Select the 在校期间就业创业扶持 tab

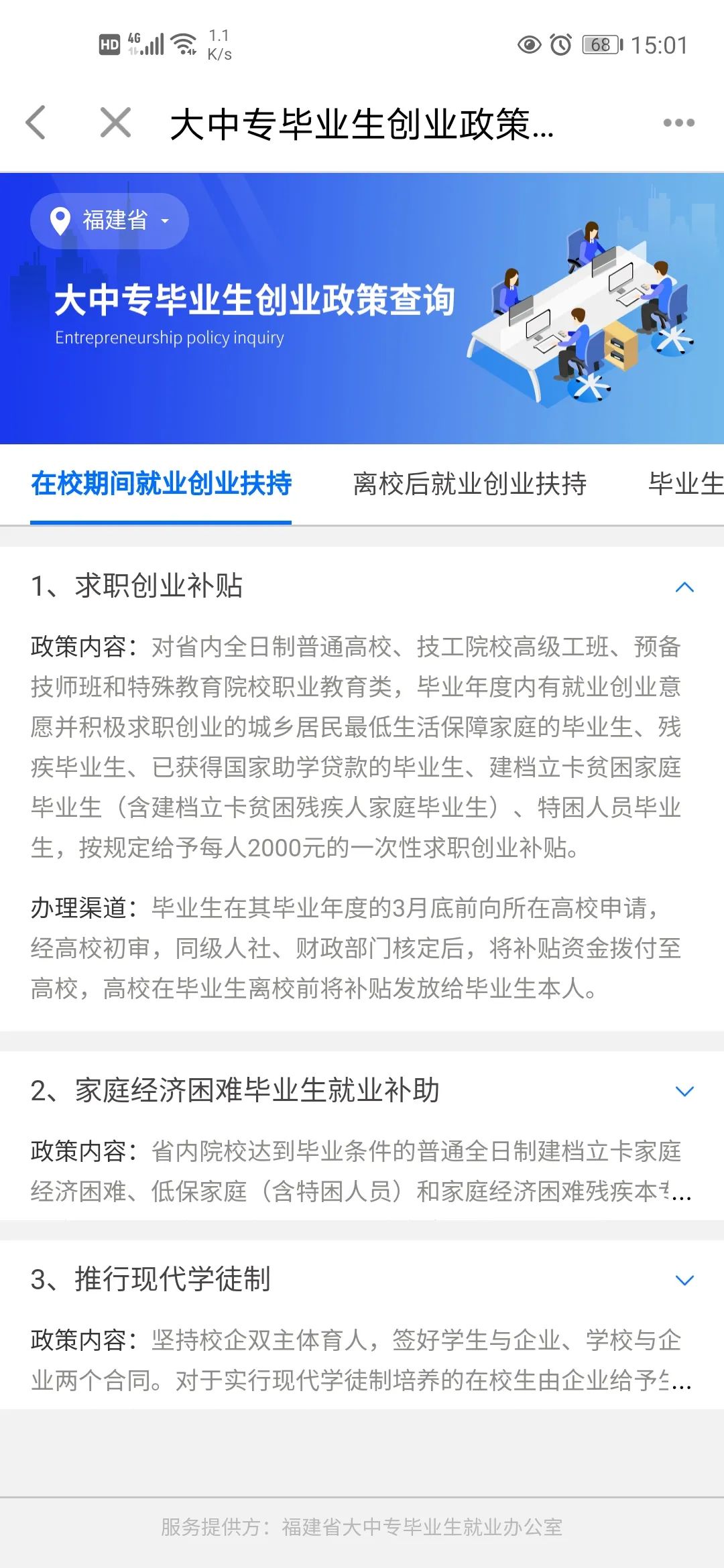[x=161, y=484]
